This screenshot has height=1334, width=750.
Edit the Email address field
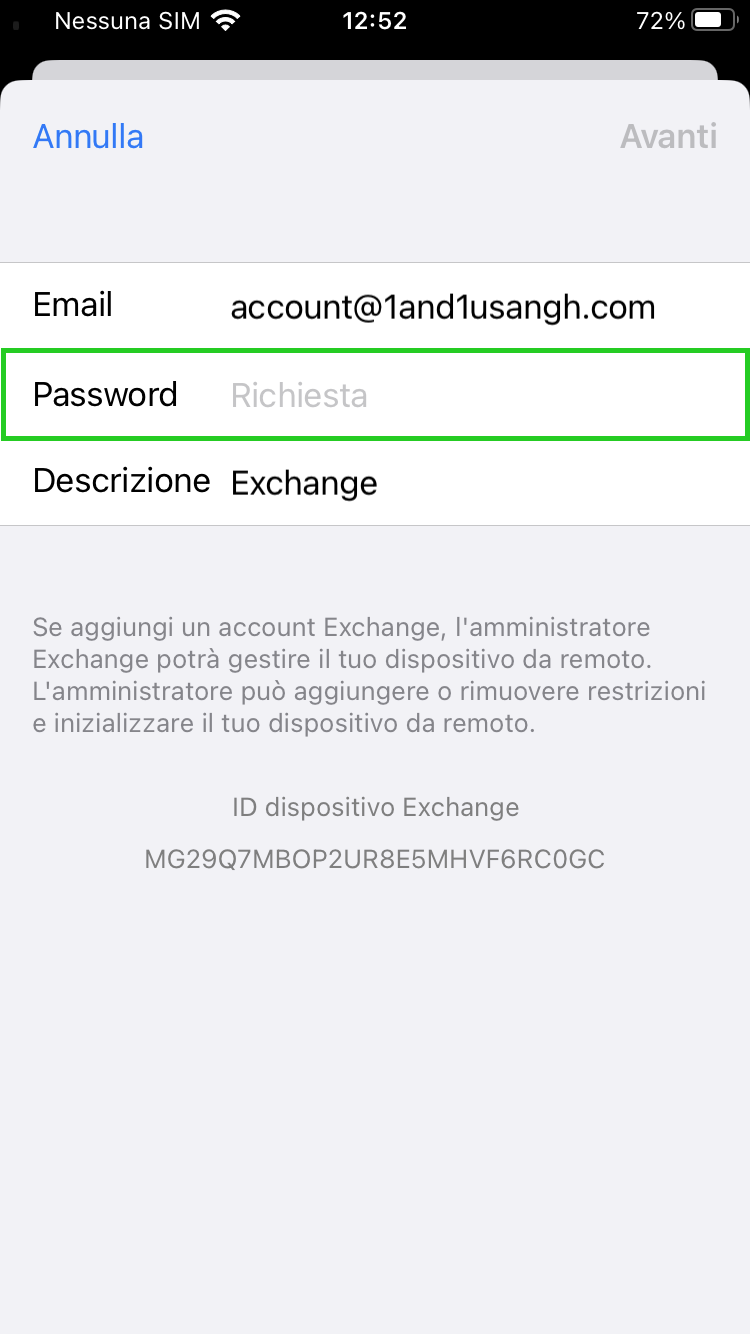tap(375, 306)
